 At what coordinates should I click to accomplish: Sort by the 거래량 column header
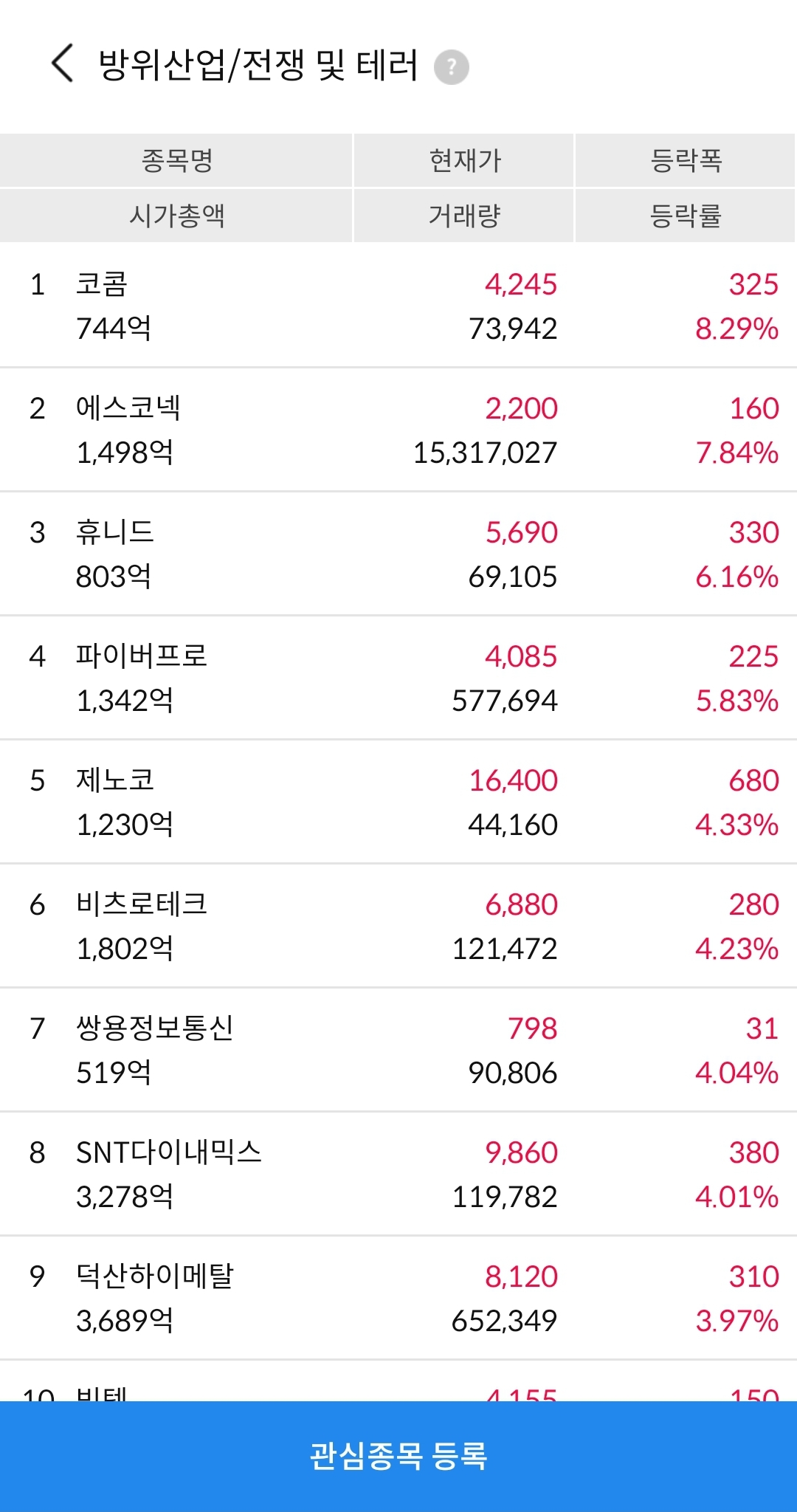[464, 216]
